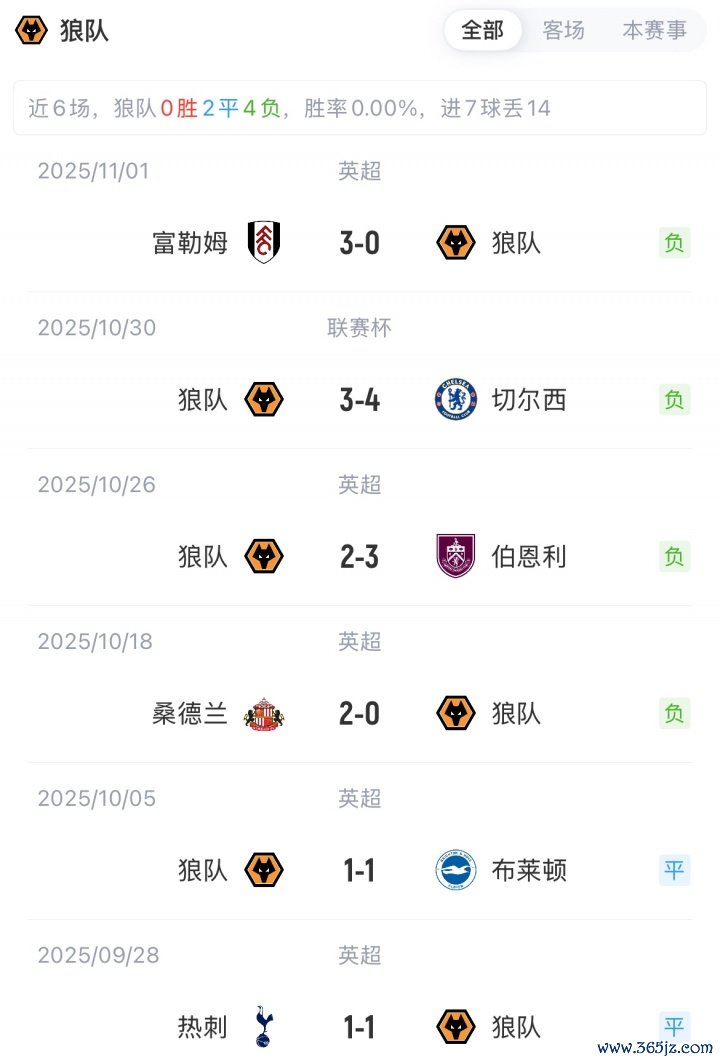Open the 富勒姆 3-0 狼队 match
Screen dimensions: 720x1063
(x=359, y=243)
